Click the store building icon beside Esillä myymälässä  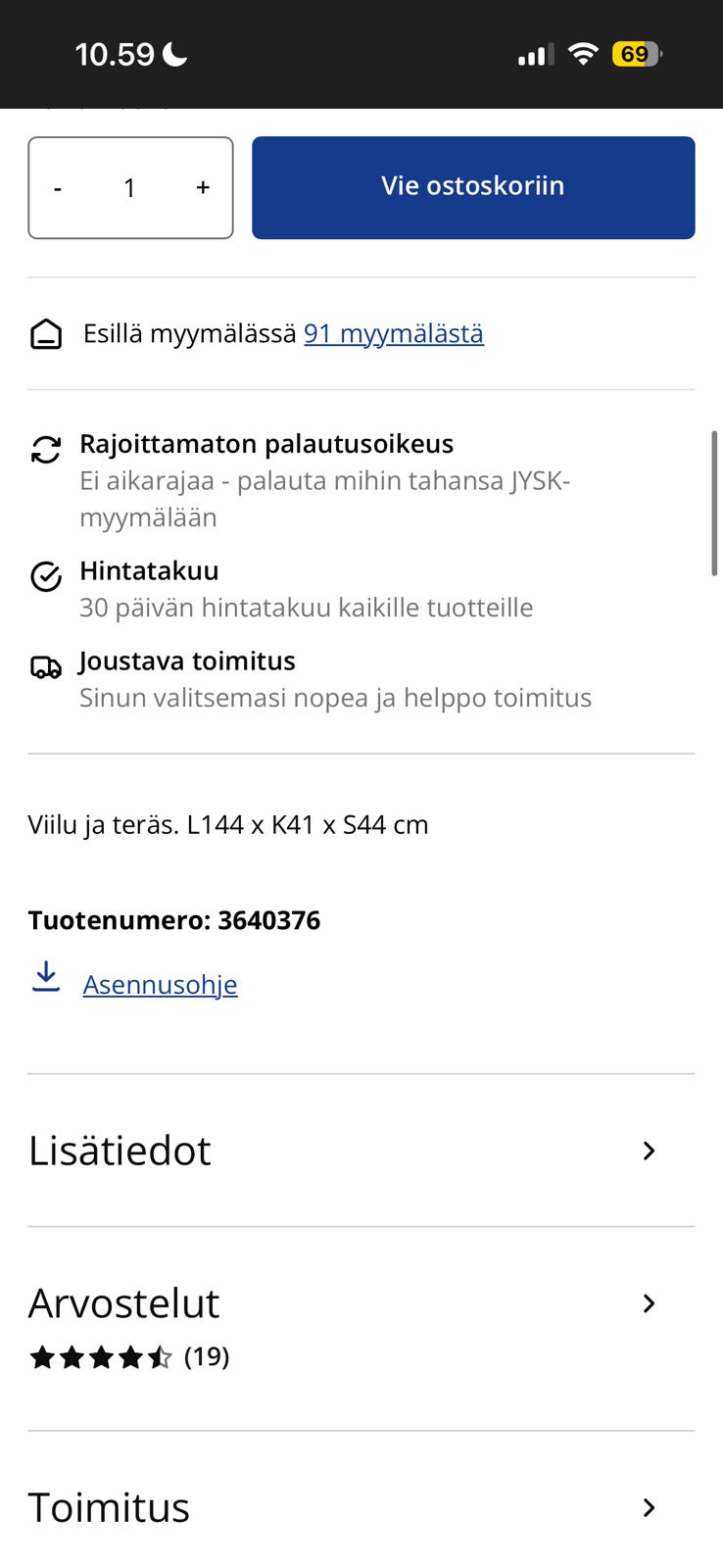pyautogui.click(x=45, y=333)
